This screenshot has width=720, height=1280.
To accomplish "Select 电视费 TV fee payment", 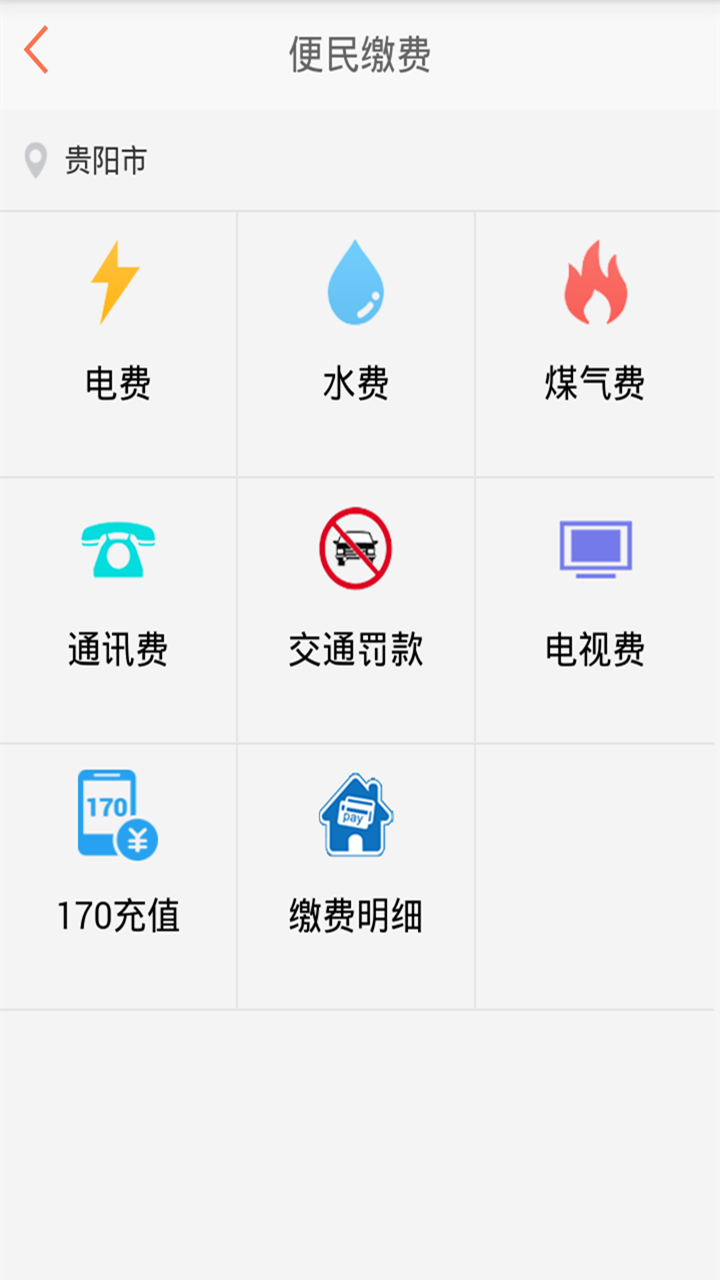I will 598,610.
